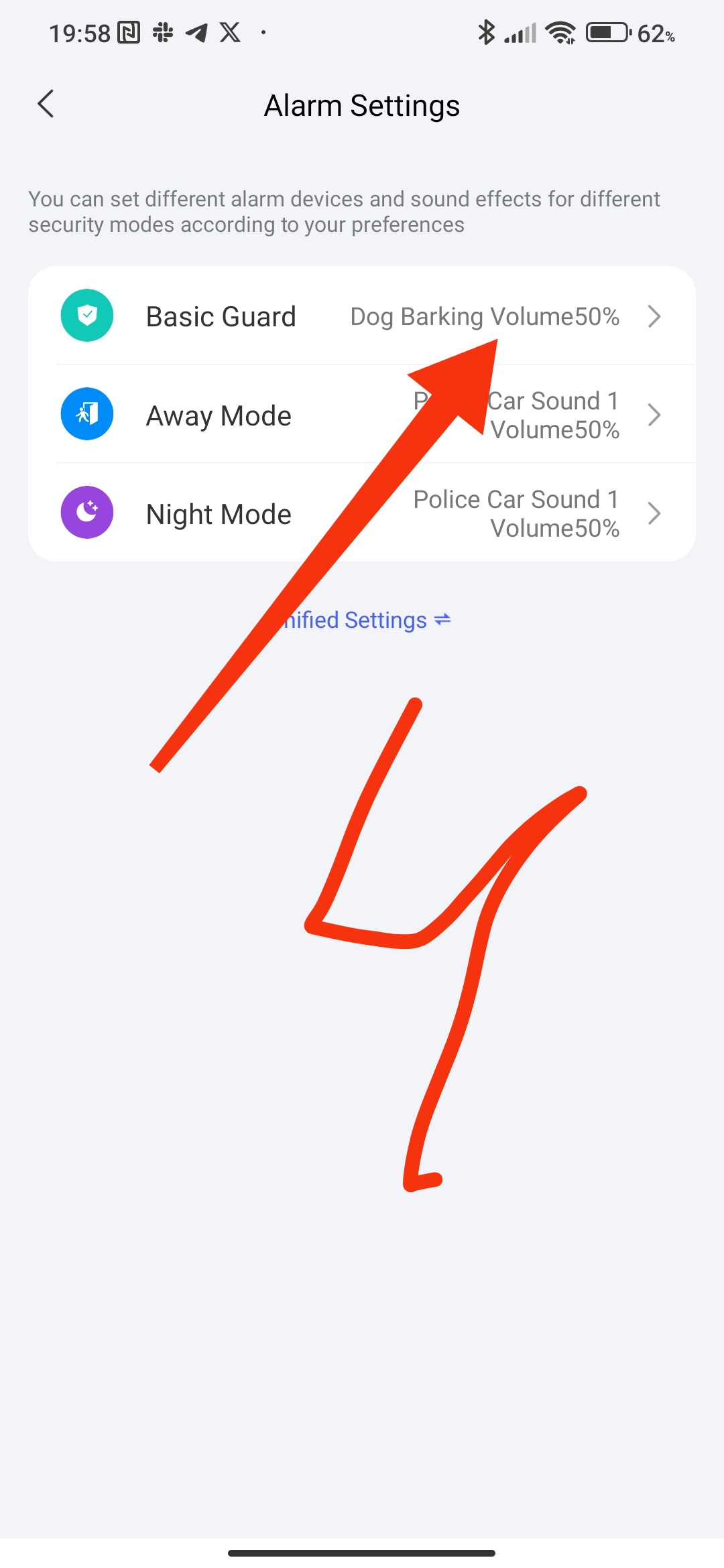Switch to Unified Settings
The image size is (724, 1568).
click(365, 620)
